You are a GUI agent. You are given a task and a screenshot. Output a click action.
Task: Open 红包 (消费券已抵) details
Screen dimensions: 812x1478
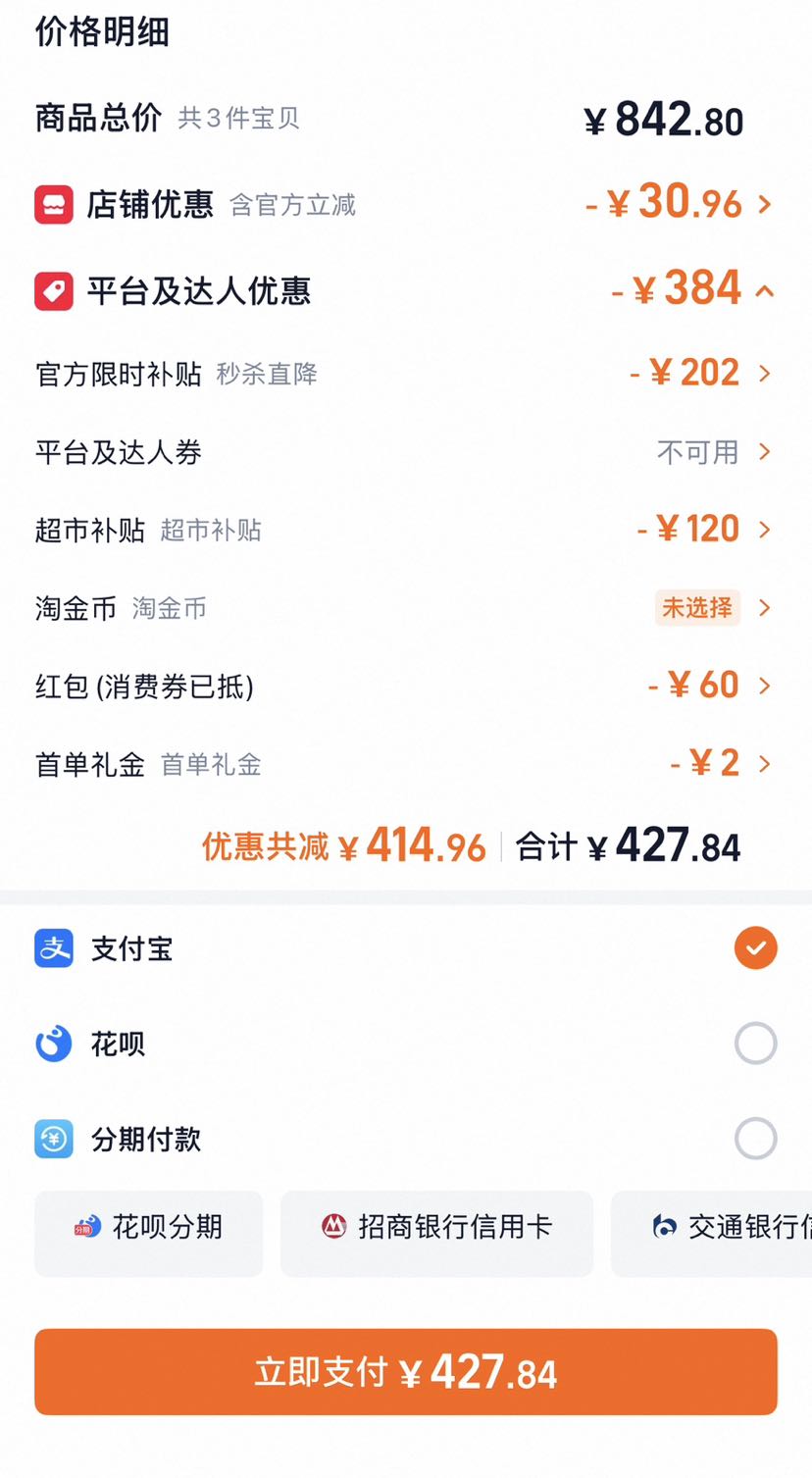point(406,686)
